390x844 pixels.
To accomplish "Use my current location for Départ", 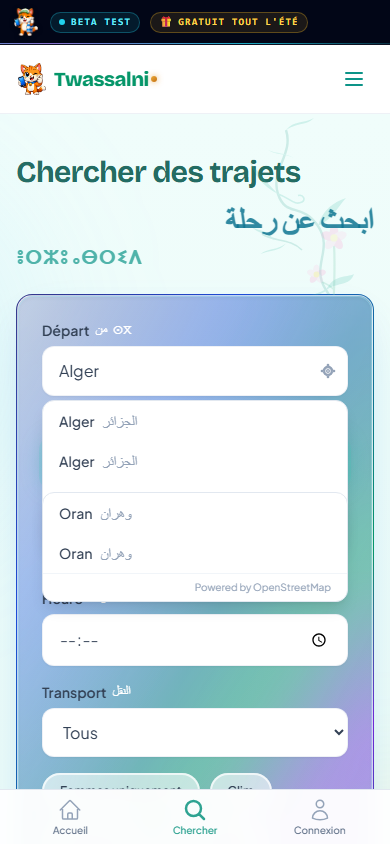I will click(328, 371).
